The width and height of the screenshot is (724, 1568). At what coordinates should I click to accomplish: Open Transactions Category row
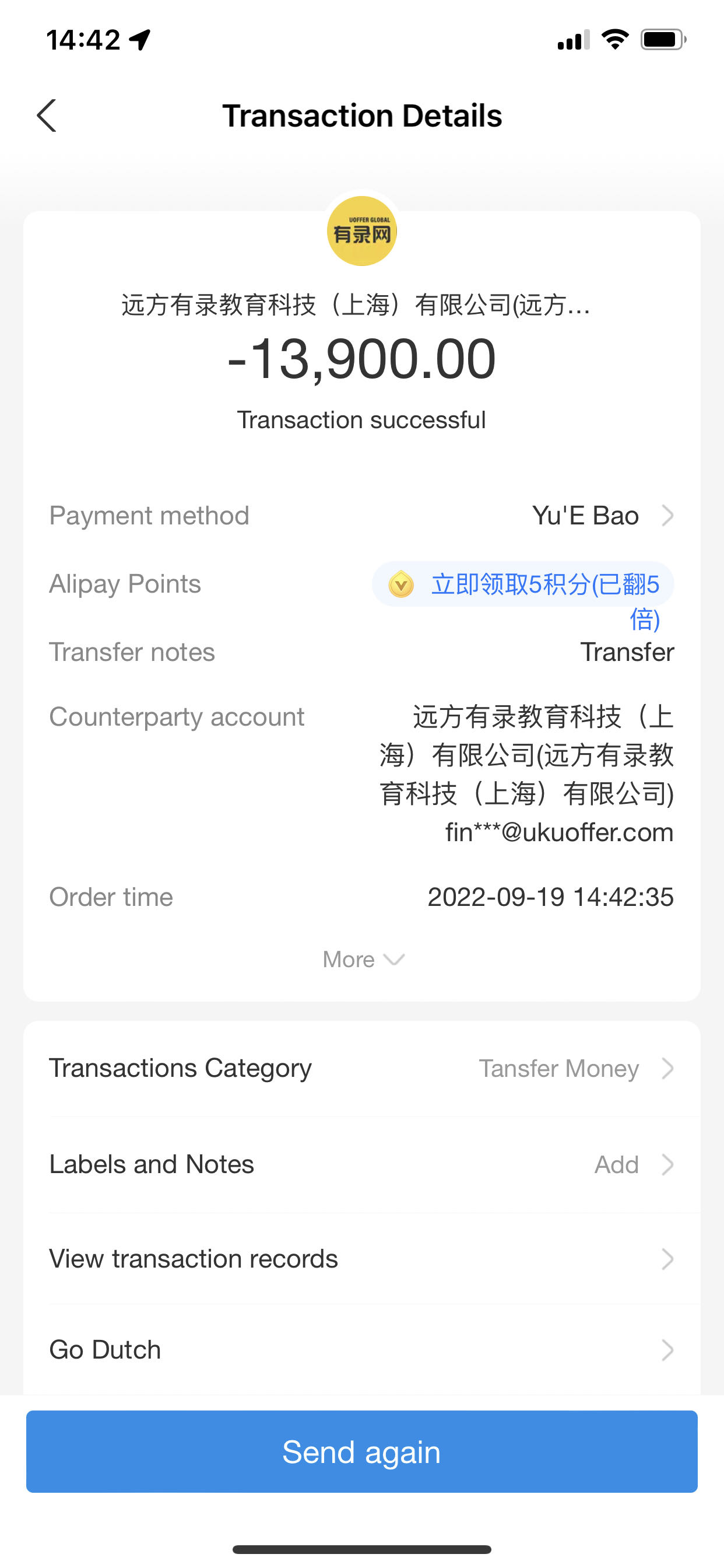[x=361, y=1068]
